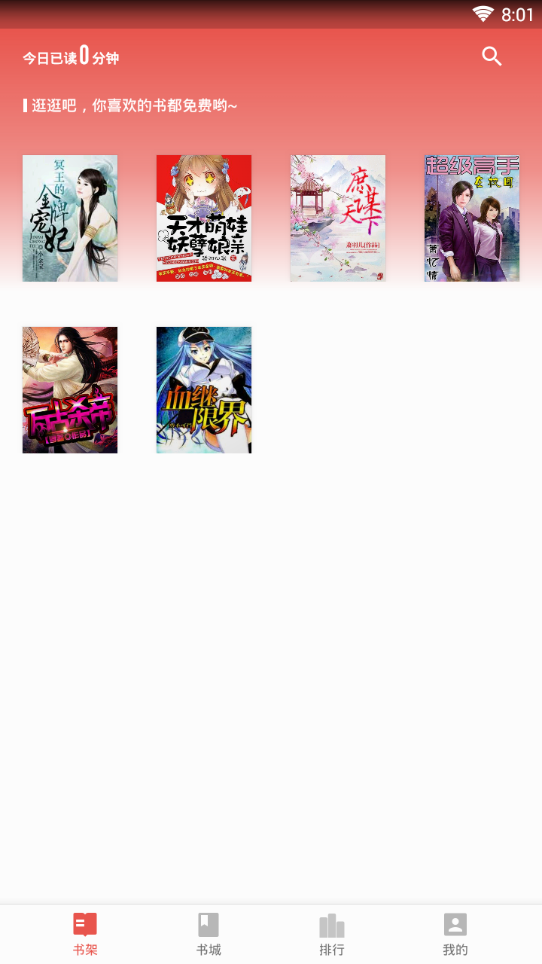Switch to the 书城 tab

click(x=208, y=934)
